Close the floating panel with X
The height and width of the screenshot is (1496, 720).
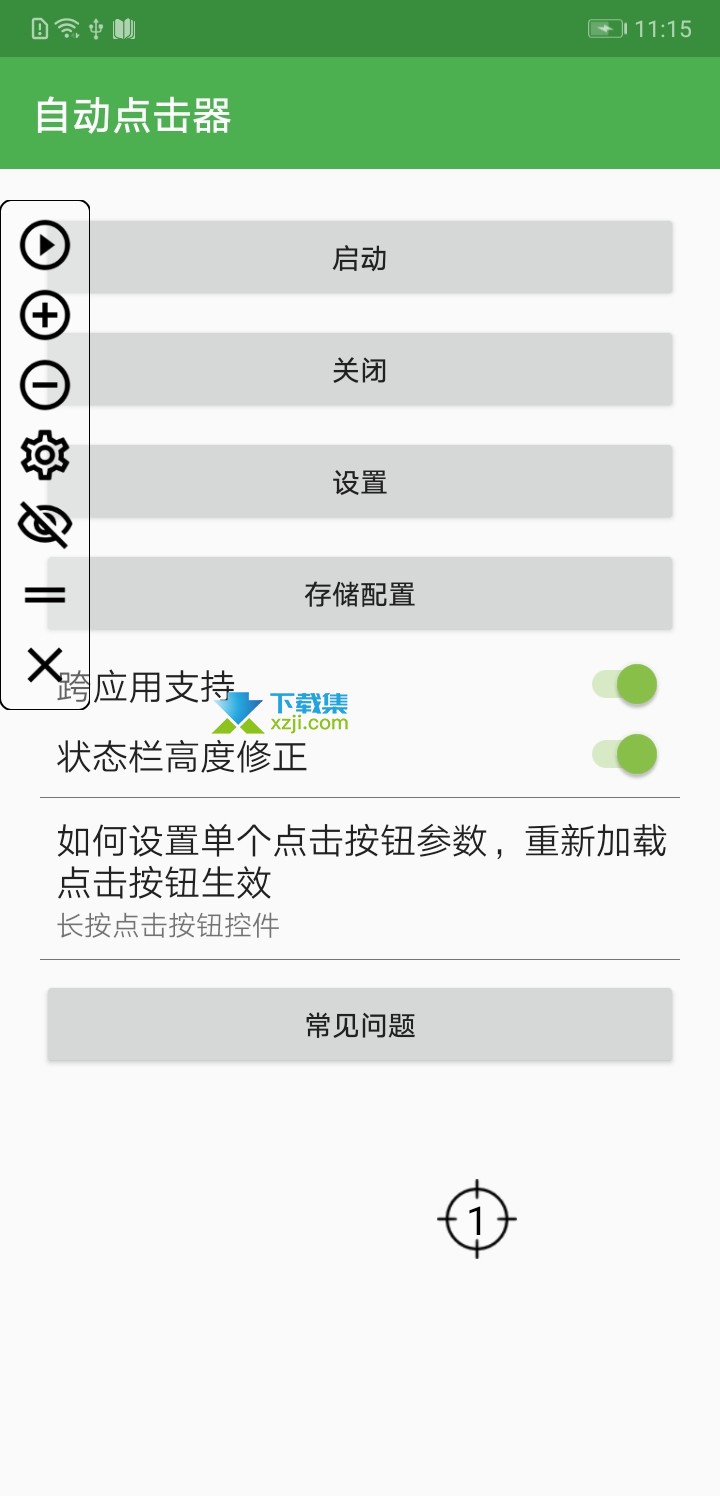tap(45, 665)
